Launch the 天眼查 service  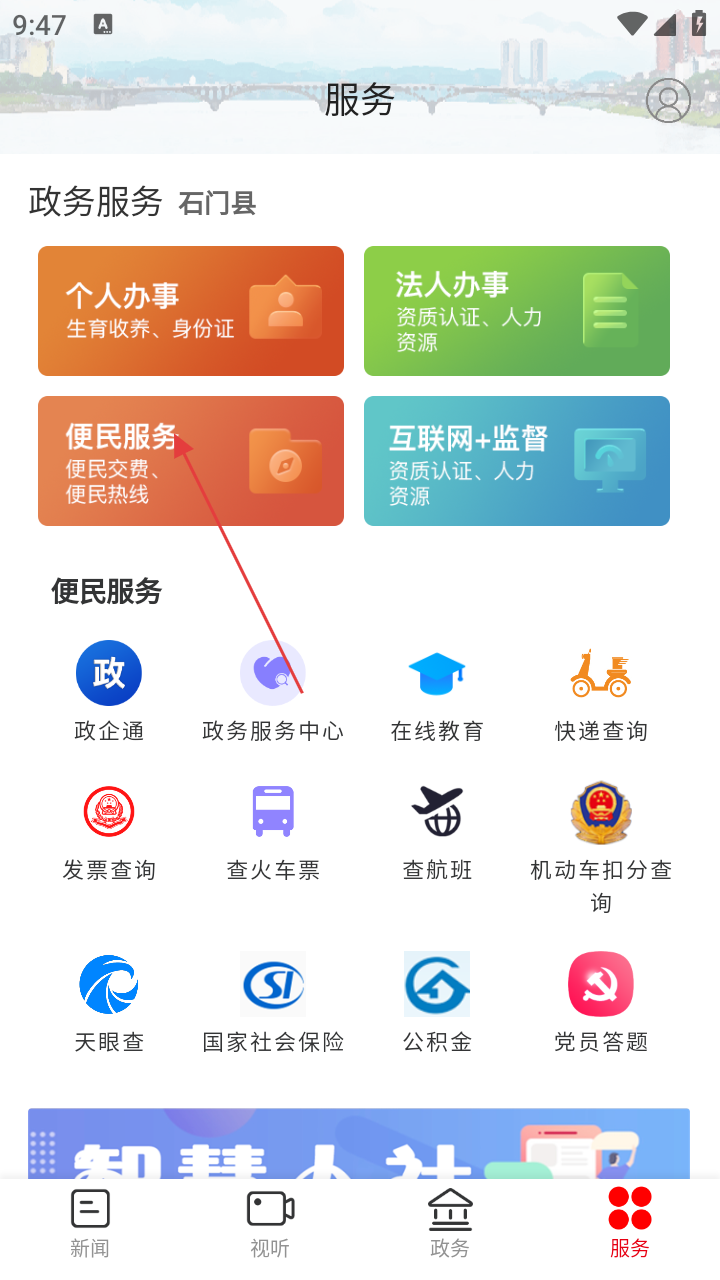(109, 1002)
